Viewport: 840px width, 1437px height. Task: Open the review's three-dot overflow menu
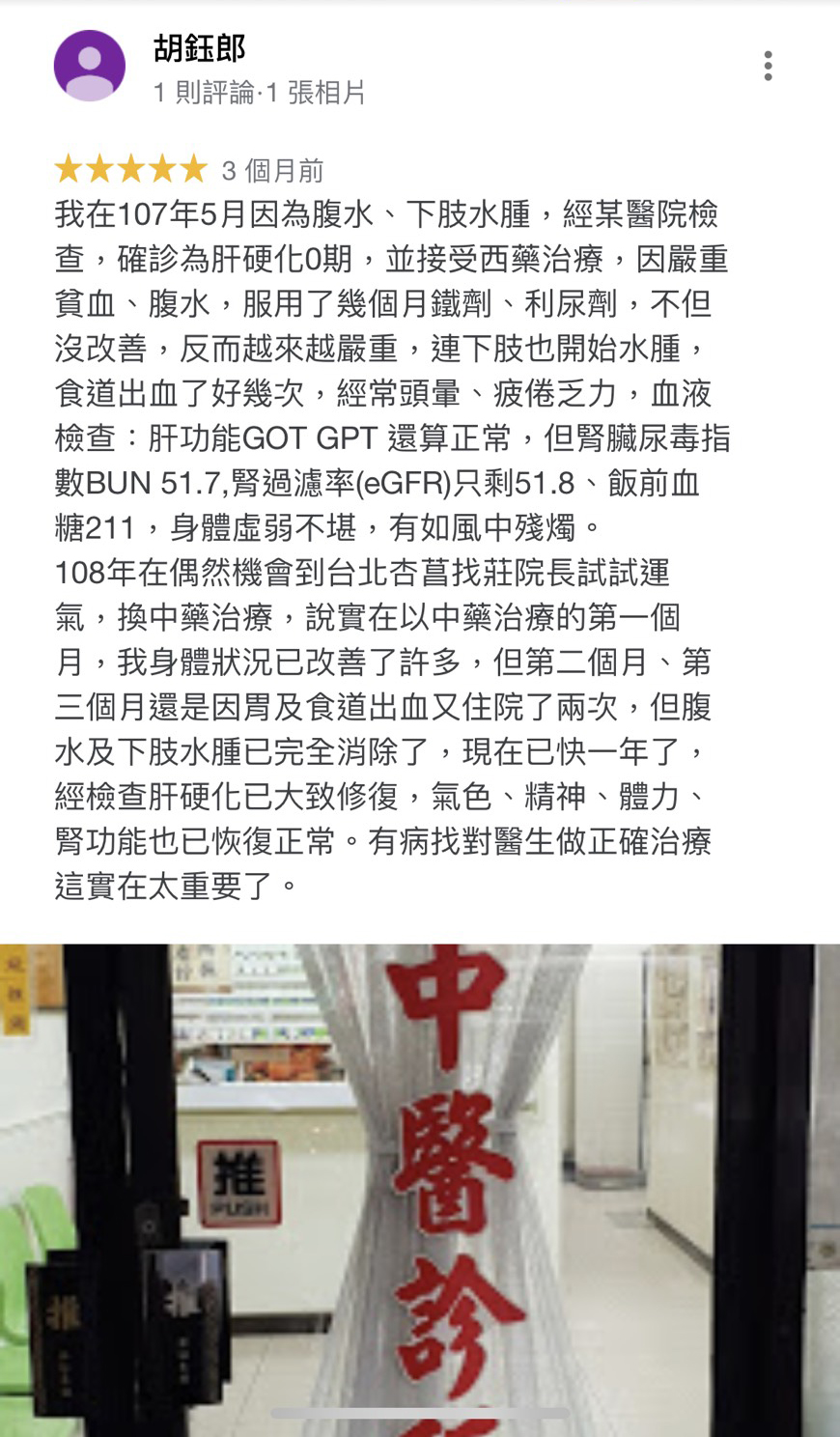(x=768, y=66)
